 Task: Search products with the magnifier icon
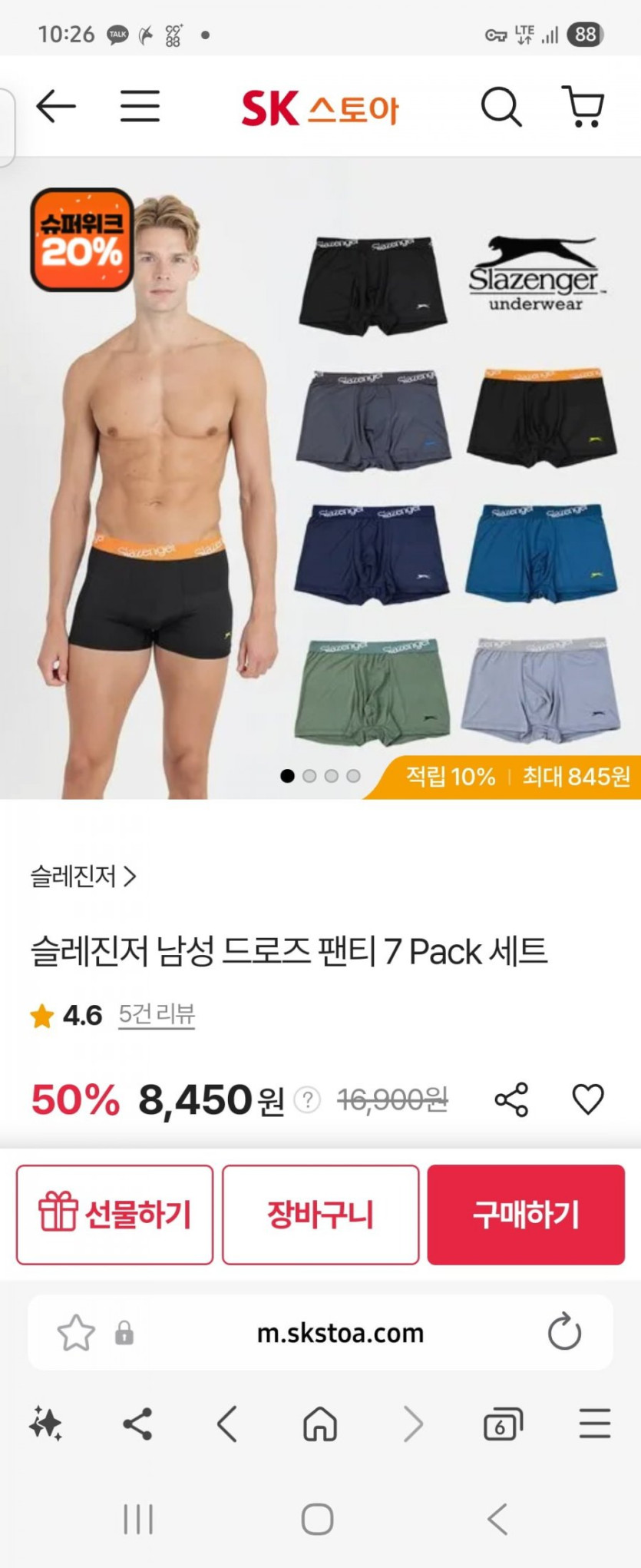(501, 106)
